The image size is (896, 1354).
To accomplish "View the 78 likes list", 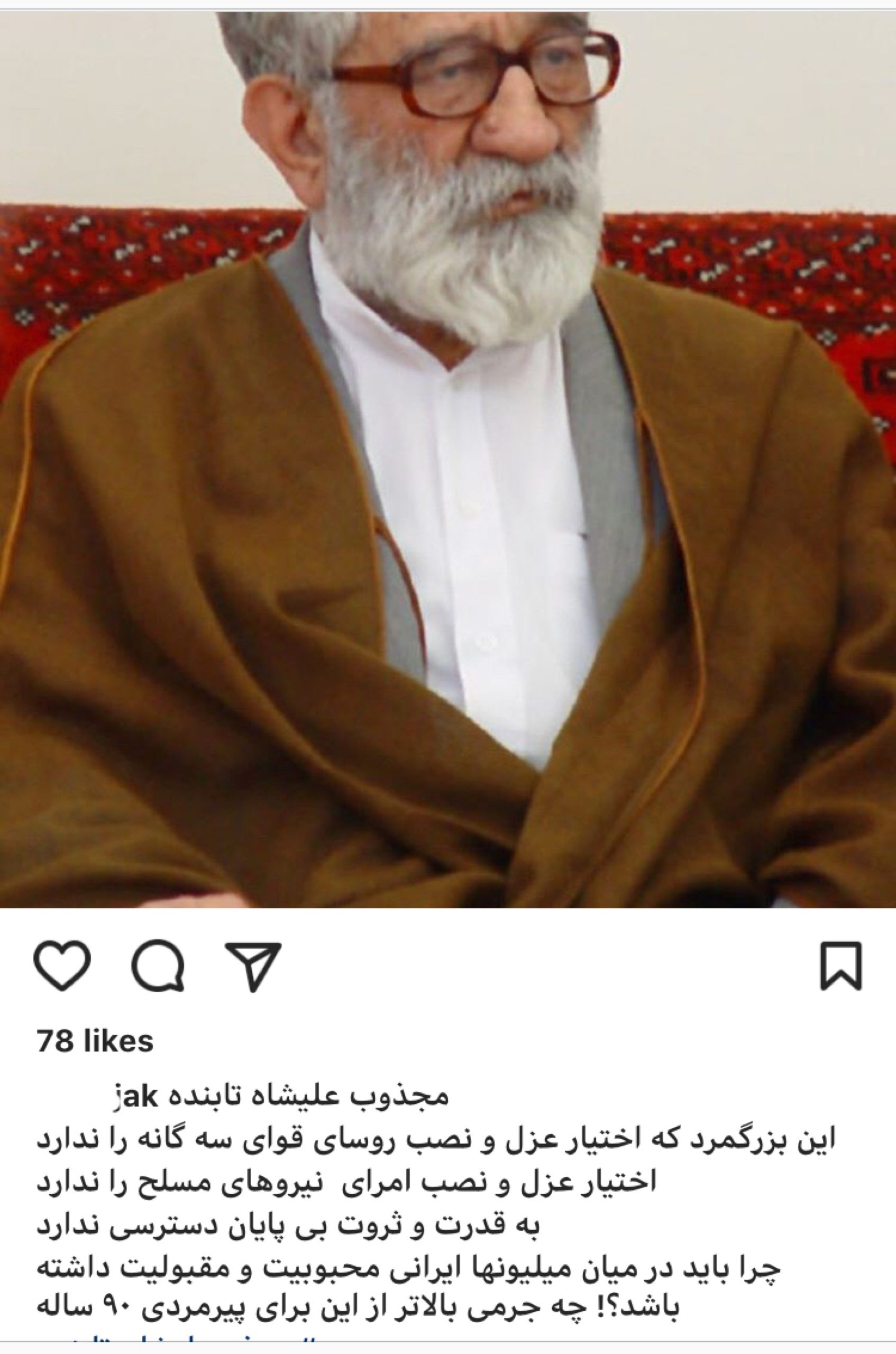I will point(95,1041).
